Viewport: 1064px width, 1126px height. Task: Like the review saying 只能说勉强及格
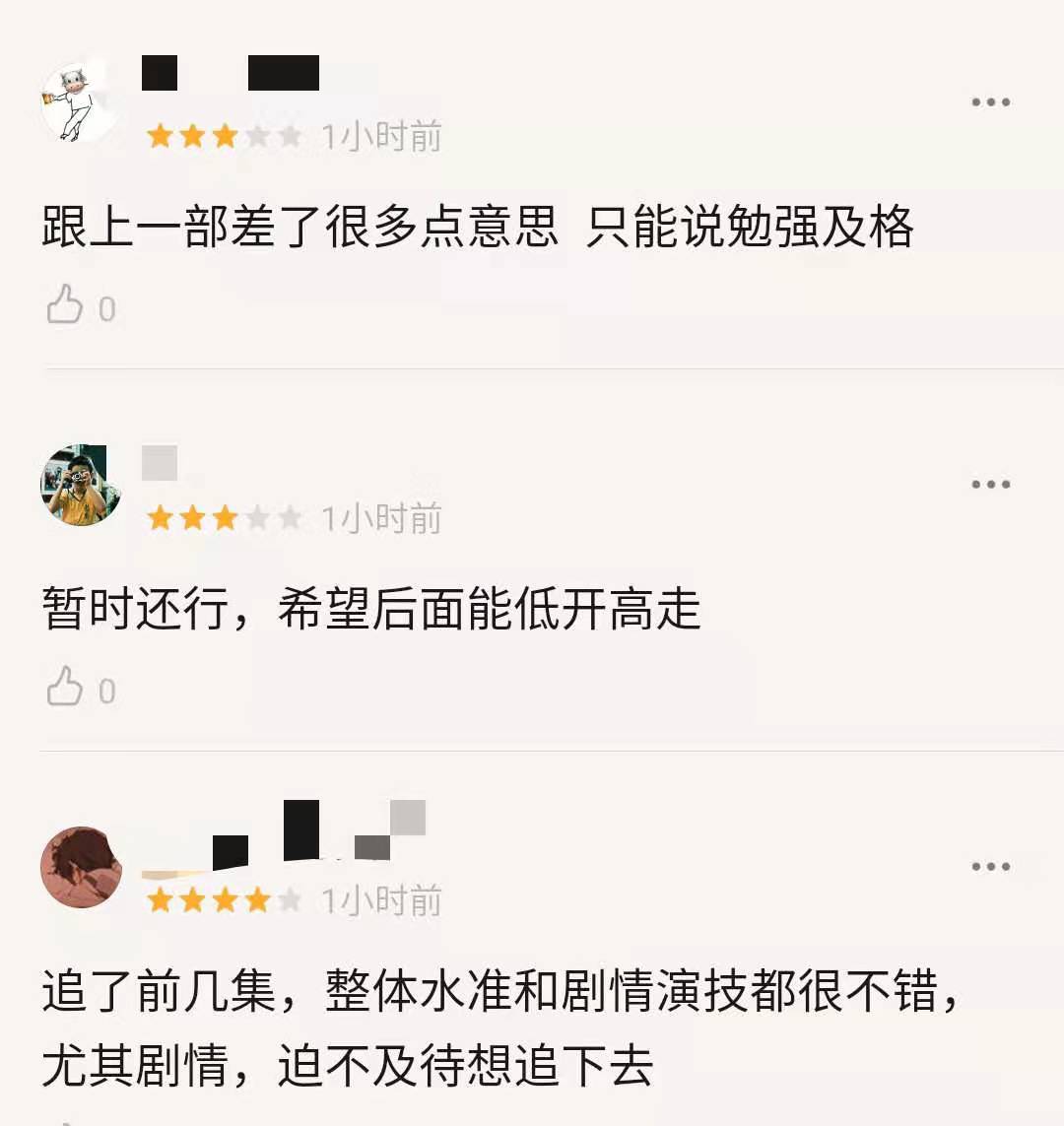coord(65,305)
